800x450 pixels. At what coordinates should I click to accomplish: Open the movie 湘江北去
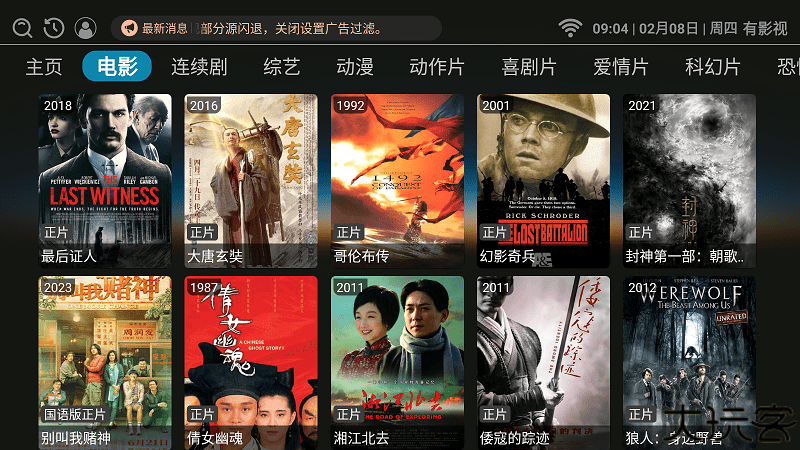click(x=397, y=362)
